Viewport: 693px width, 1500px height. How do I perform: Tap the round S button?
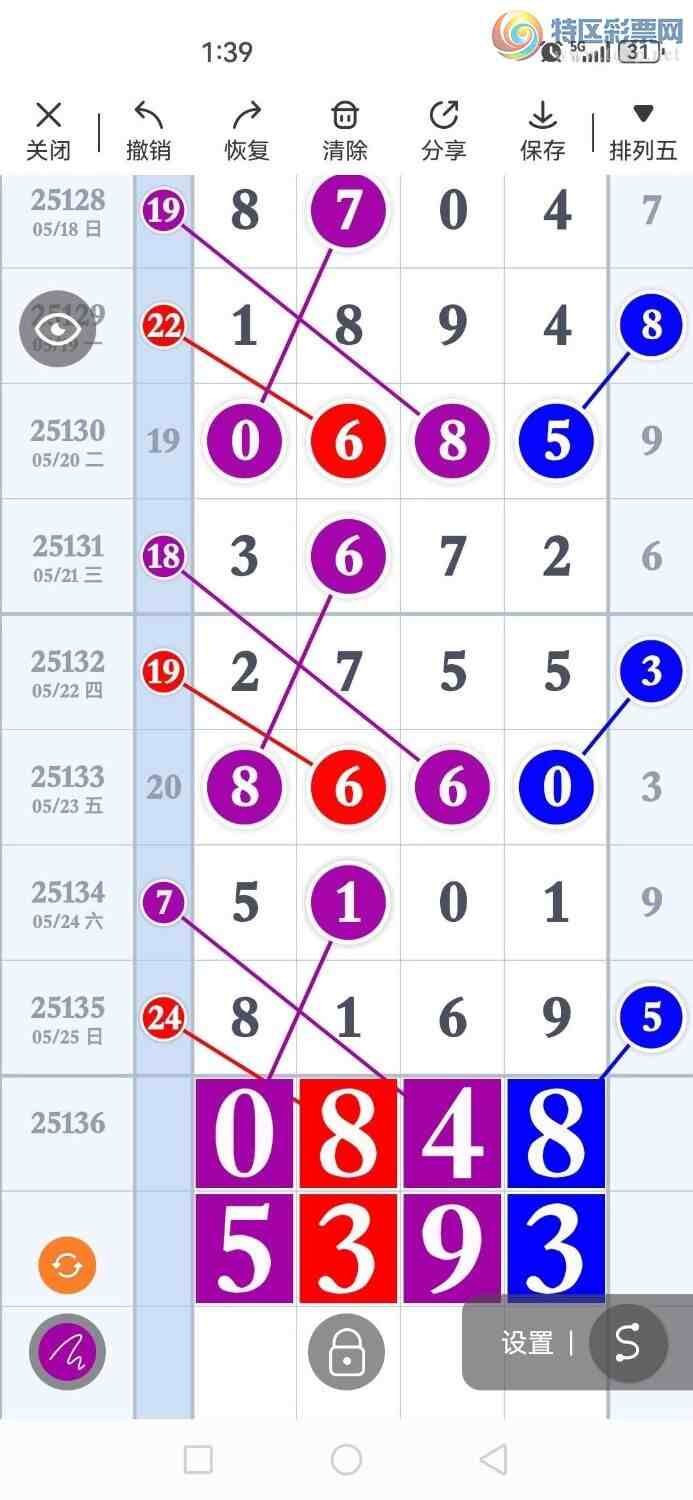click(627, 1343)
